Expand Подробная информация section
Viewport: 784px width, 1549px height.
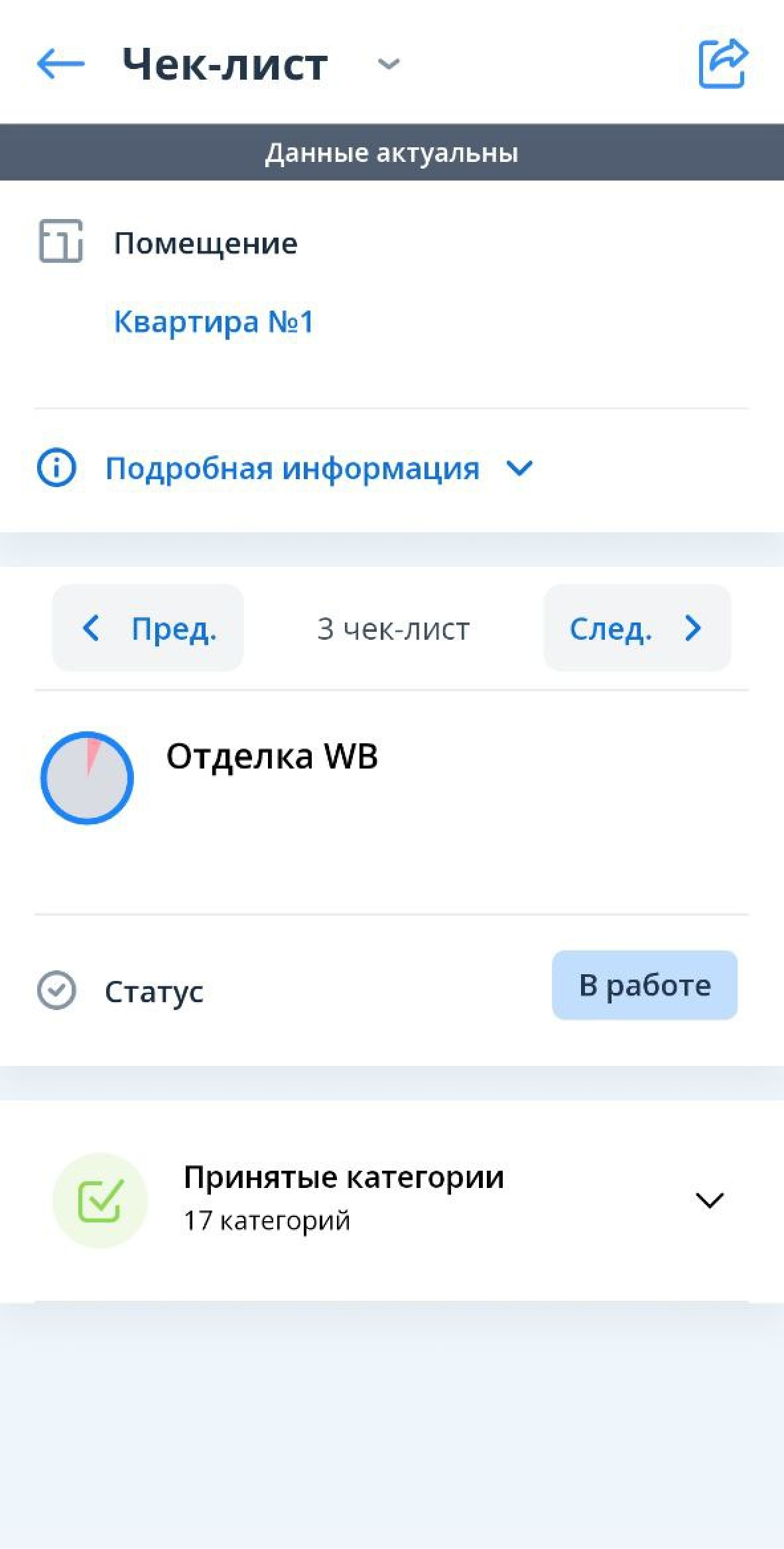point(292,469)
